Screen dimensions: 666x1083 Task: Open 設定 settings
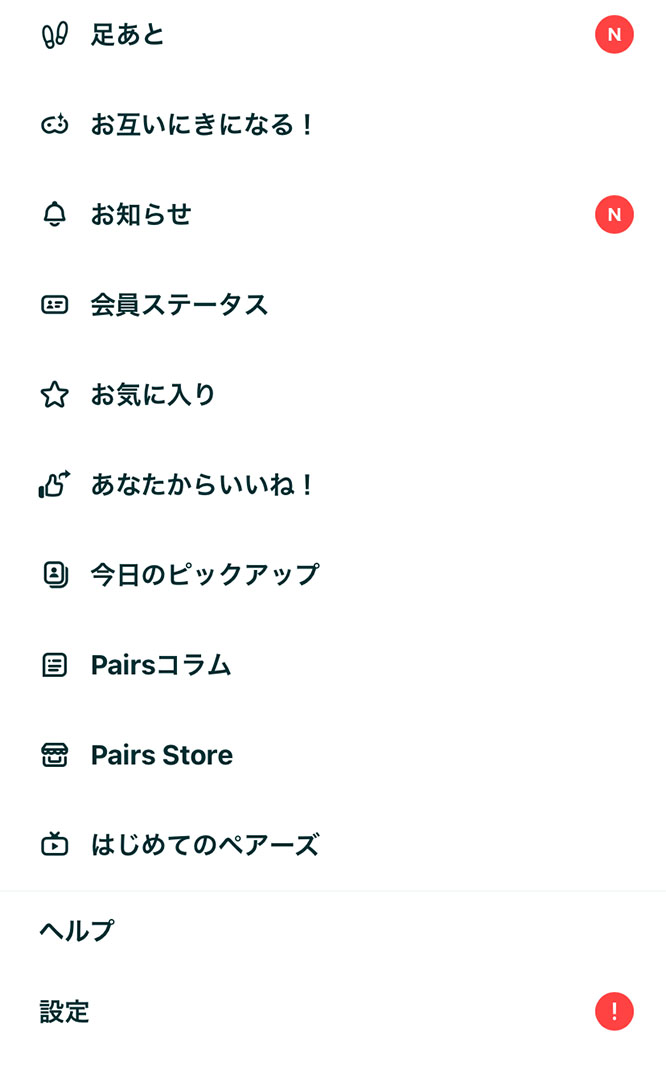(x=333, y=1012)
